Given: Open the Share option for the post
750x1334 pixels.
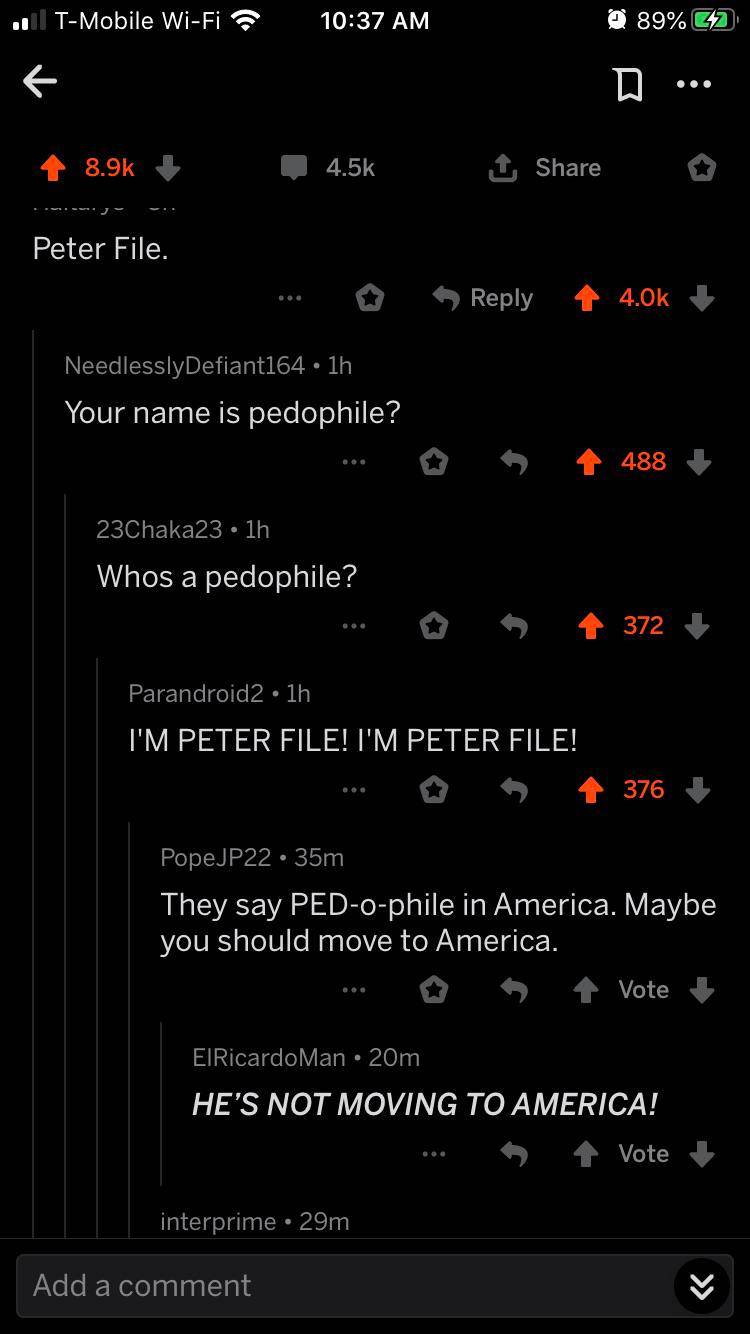Looking at the screenshot, I should point(543,167).
